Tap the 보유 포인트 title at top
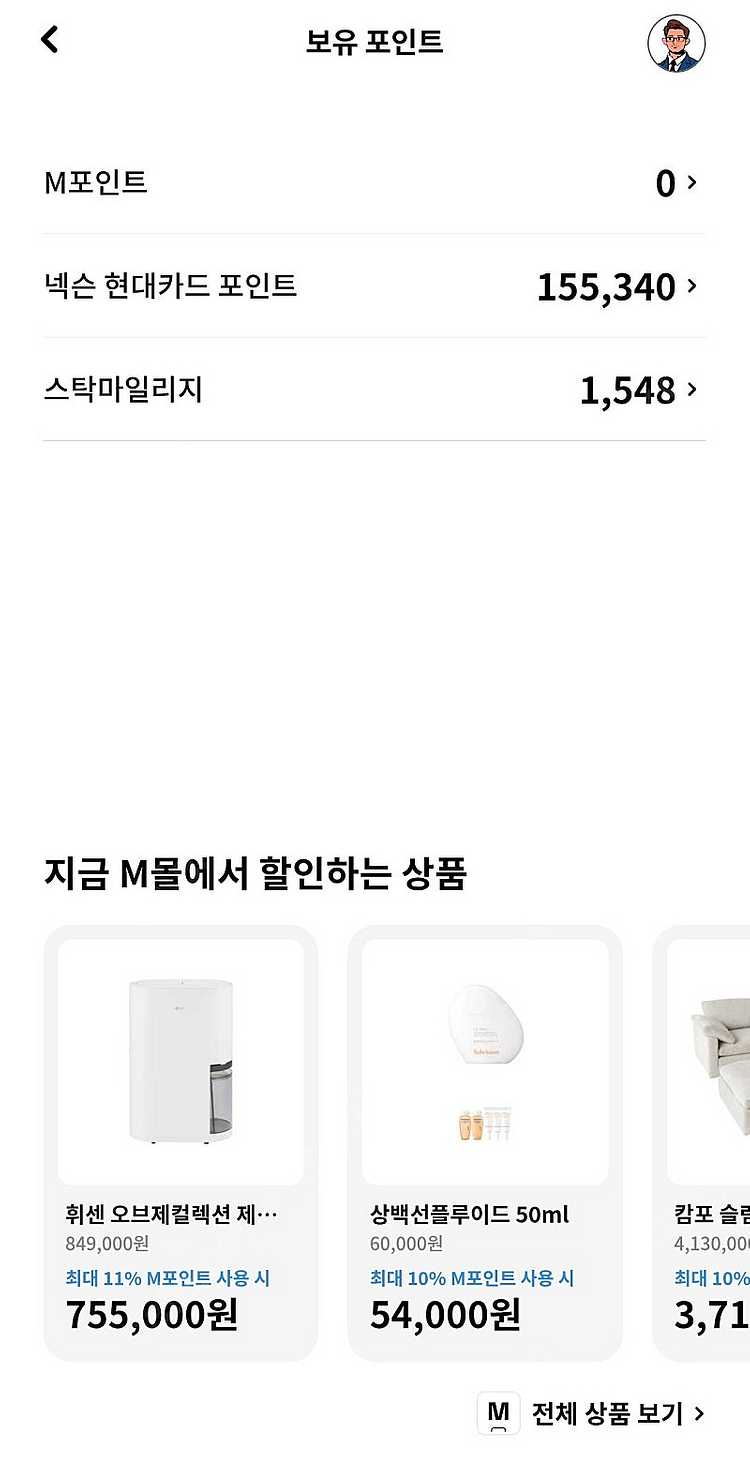 (x=375, y=41)
